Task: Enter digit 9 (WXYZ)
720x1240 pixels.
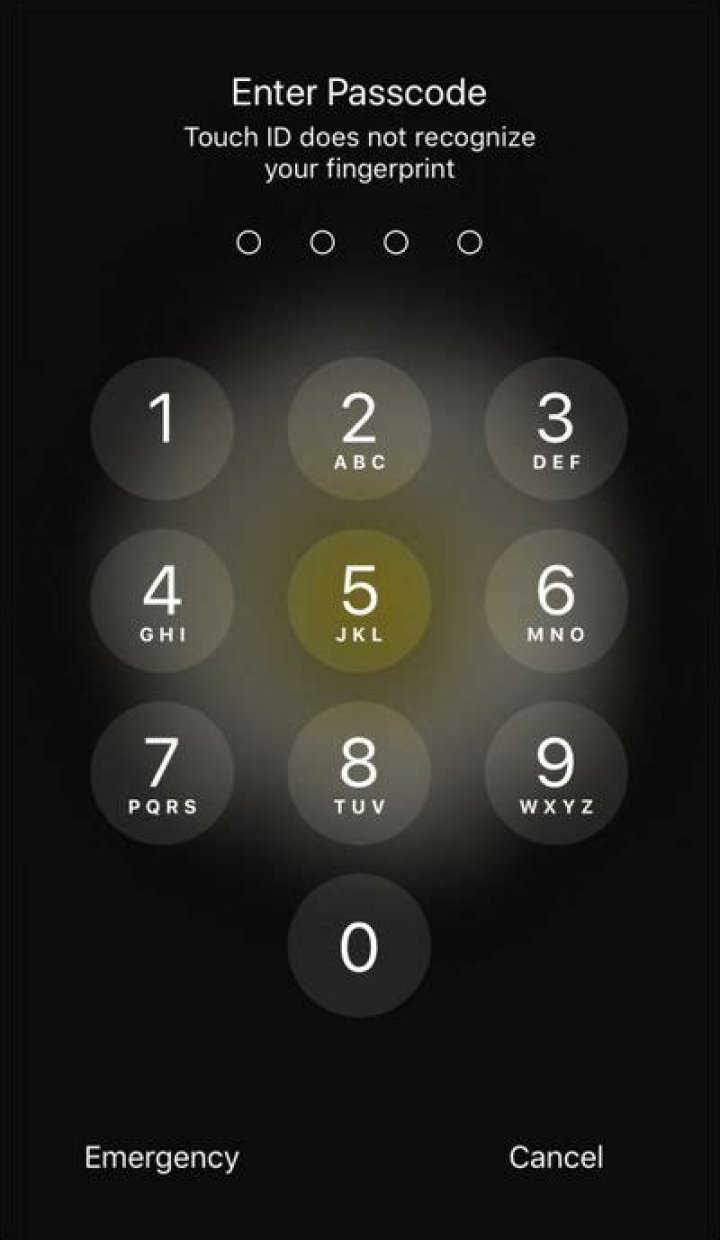Action: pos(556,772)
